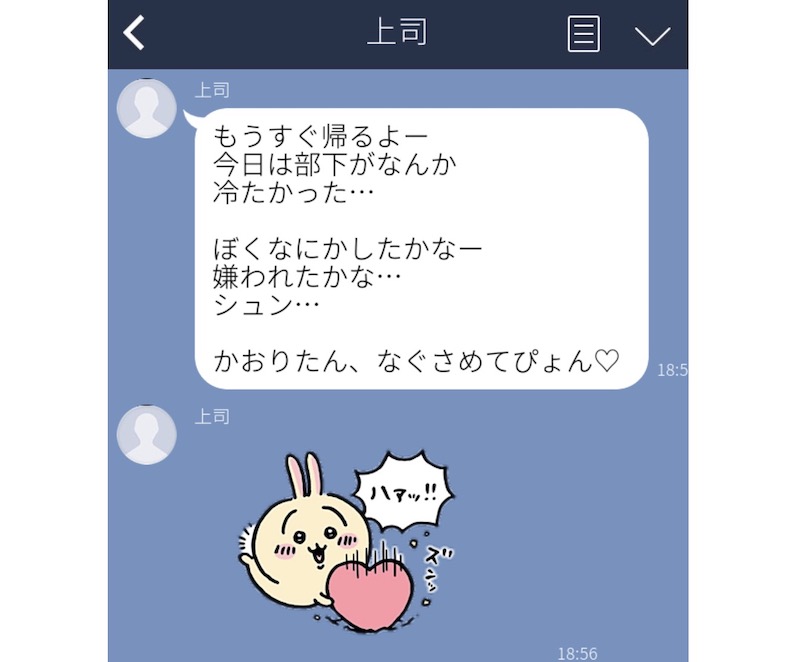This screenshot has width=800, height=662.
Task: Open 上司's avatar beside the text message
Action: pyautogui.click(x=147, y=107)
